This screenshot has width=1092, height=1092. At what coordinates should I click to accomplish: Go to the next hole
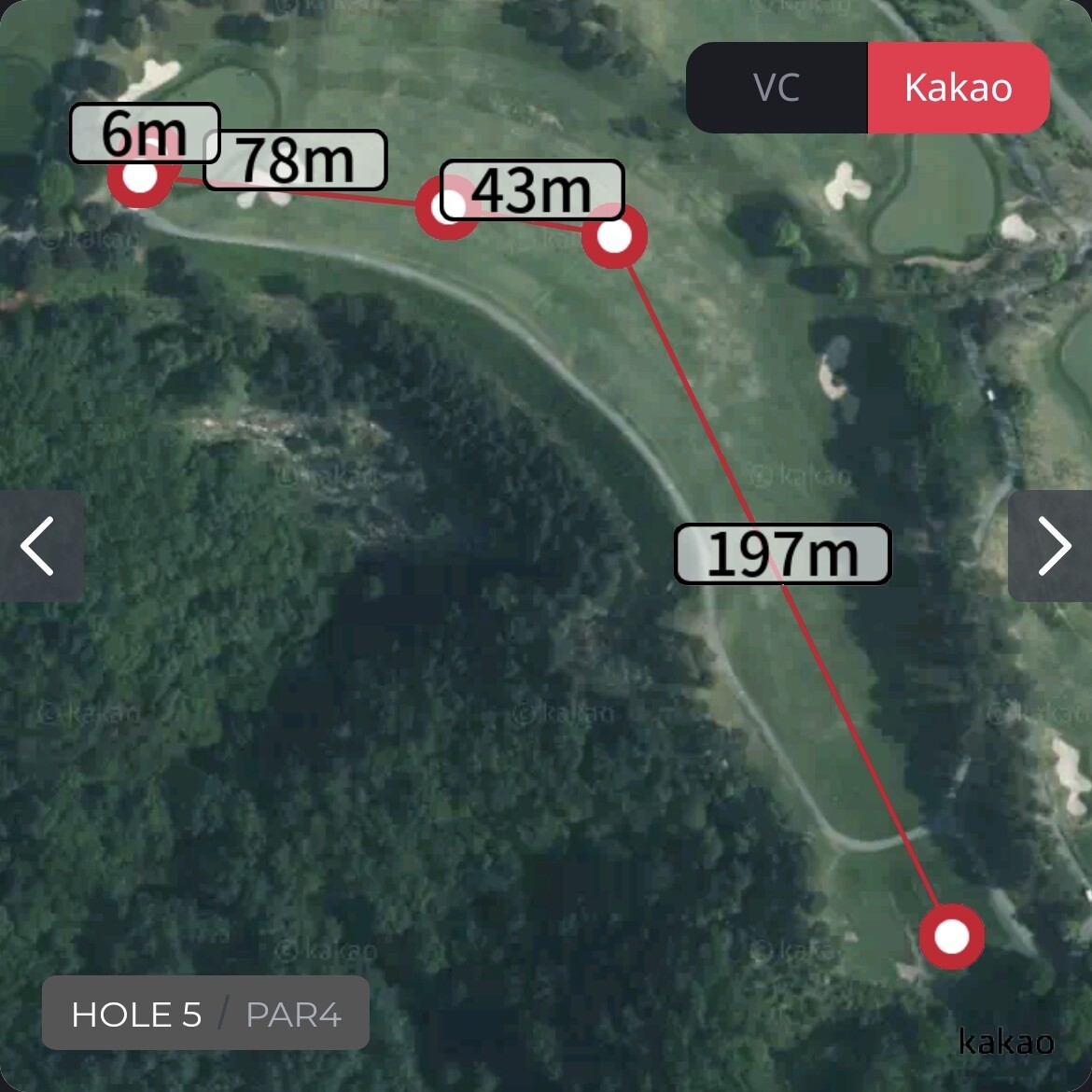click(x=1051, y=546)
